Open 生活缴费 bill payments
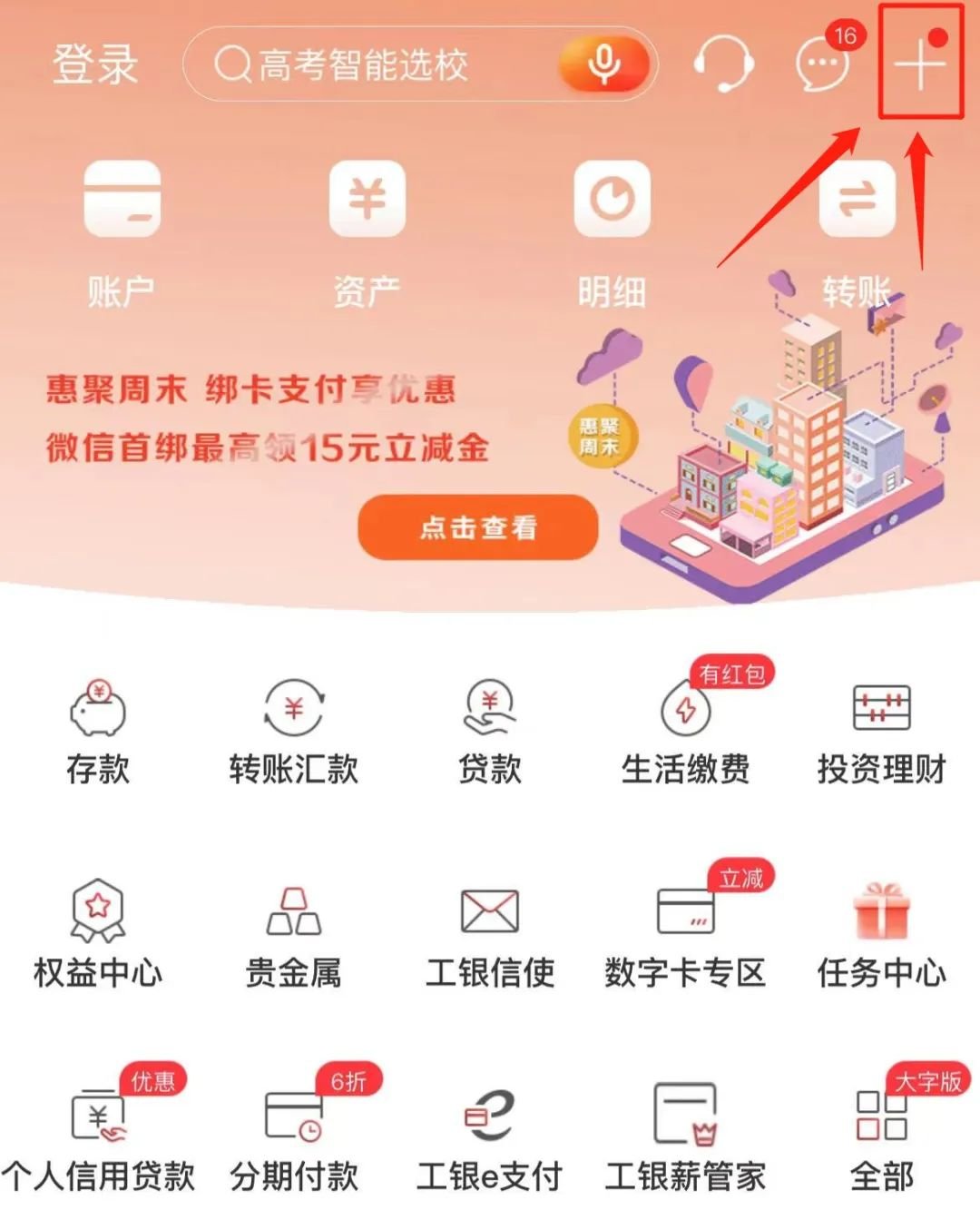This screenshot has width=980, height=1210. [686, 732]
